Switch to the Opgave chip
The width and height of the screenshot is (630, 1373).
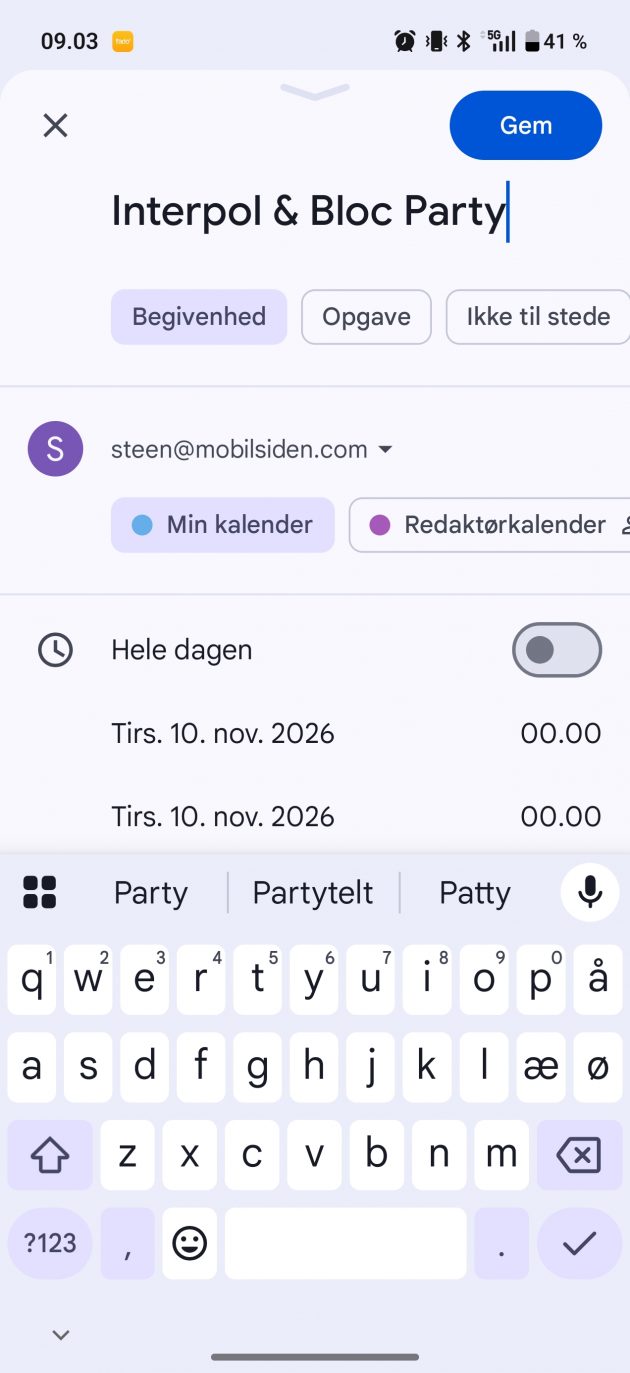point(366,317)
